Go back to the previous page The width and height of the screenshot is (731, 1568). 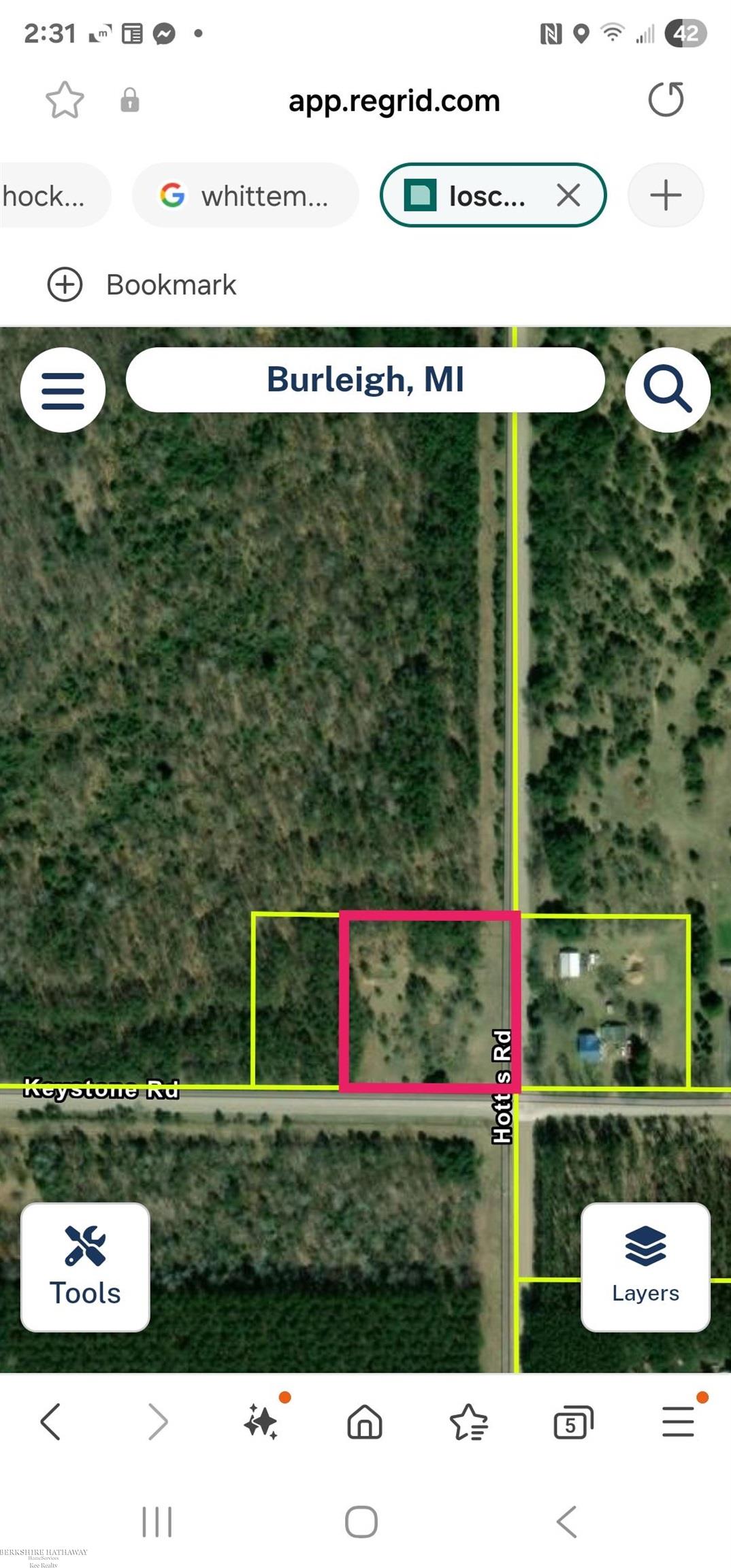tap(51, 1422)
